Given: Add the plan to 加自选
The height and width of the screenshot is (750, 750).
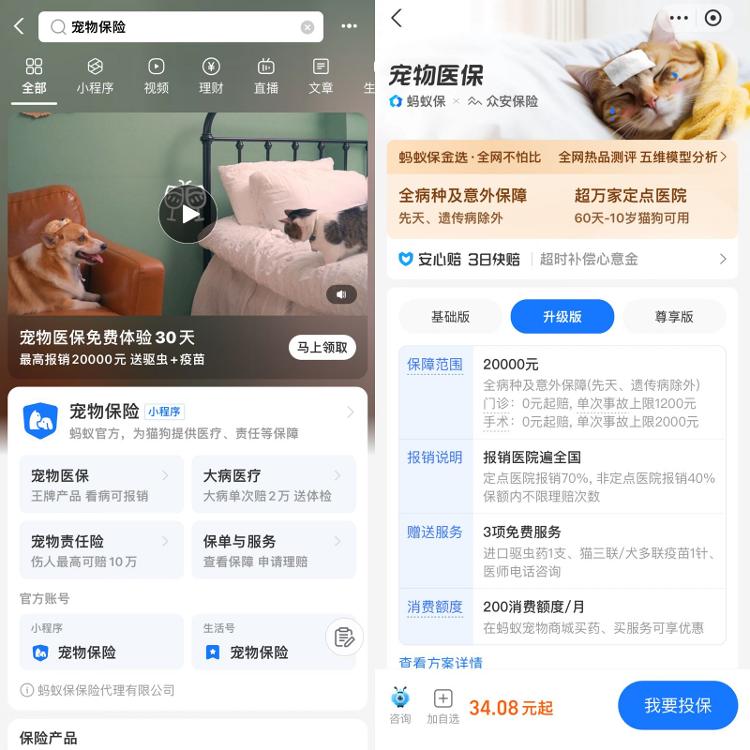Looking at the screenshot, I should pyautogui.click(x=443, y=705).
